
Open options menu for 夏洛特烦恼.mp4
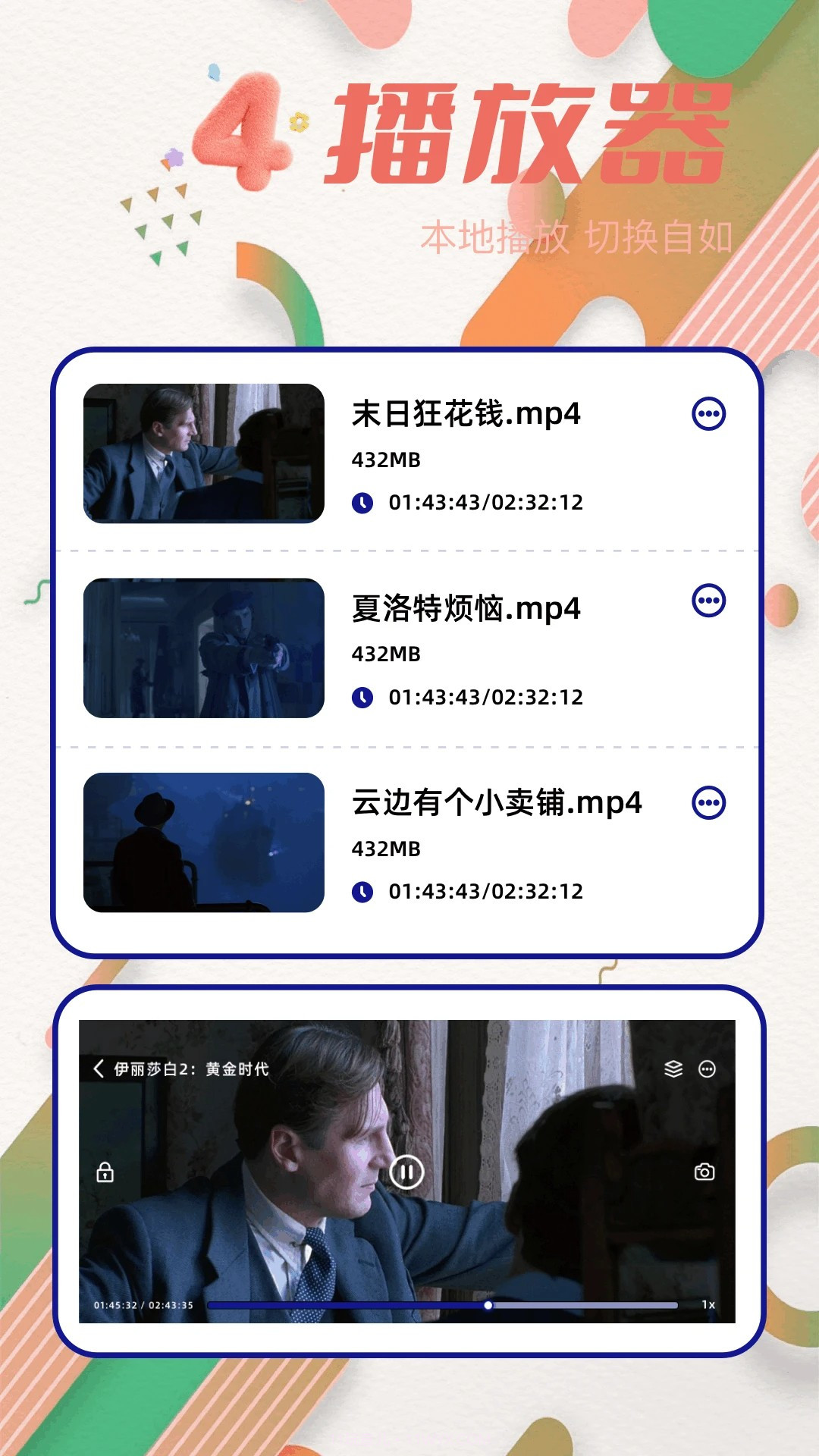[x=708, y=601]
